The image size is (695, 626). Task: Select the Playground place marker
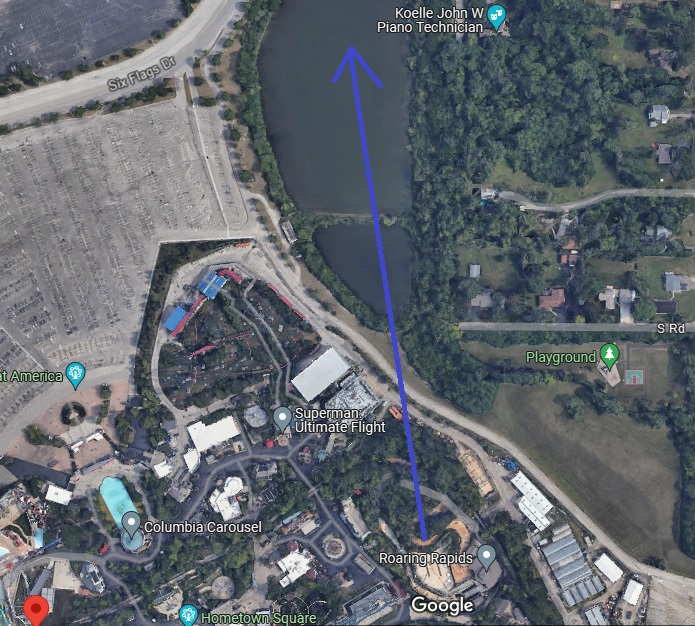point(609,357)
